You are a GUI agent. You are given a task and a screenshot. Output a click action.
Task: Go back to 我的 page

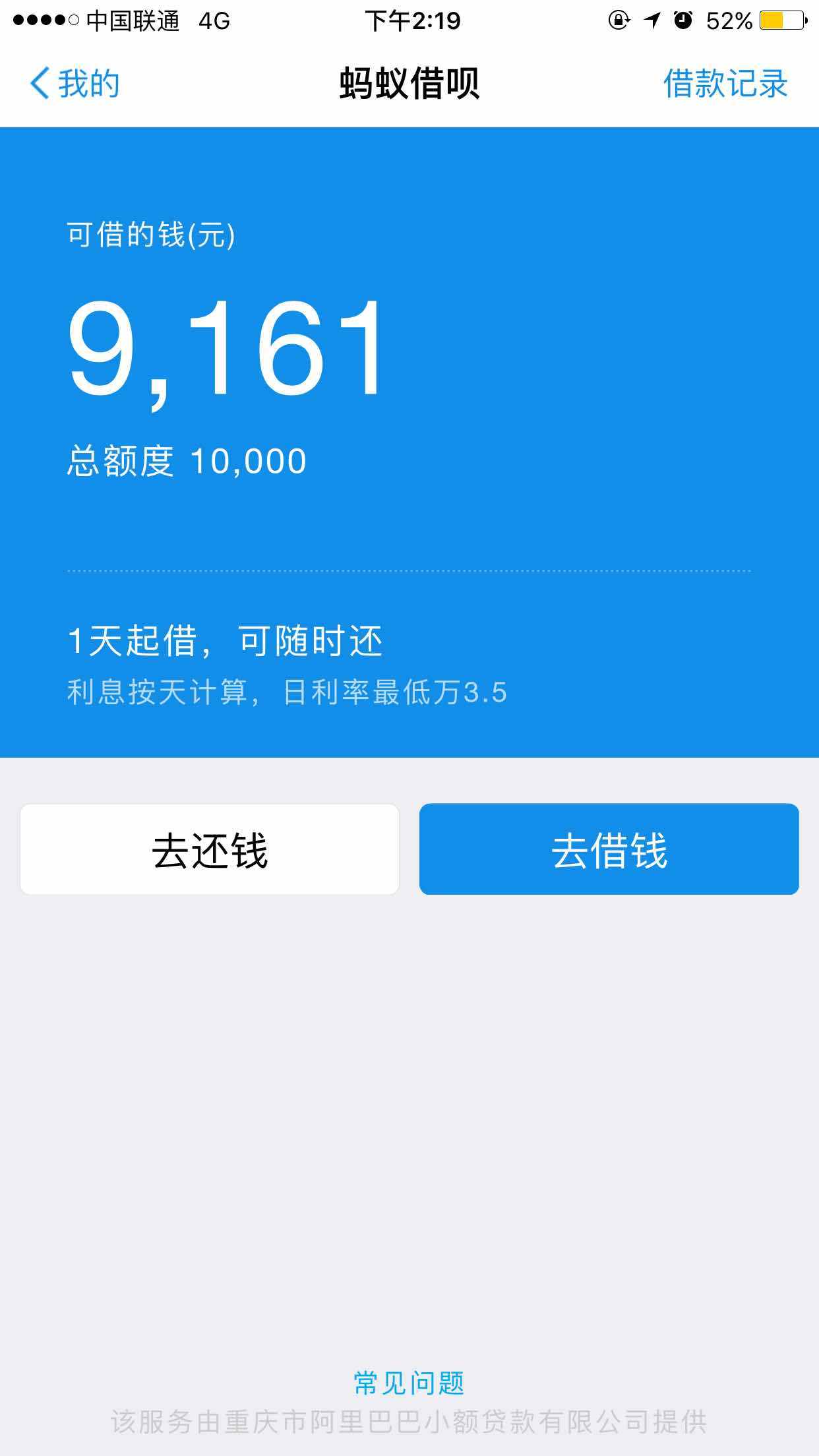75,84
